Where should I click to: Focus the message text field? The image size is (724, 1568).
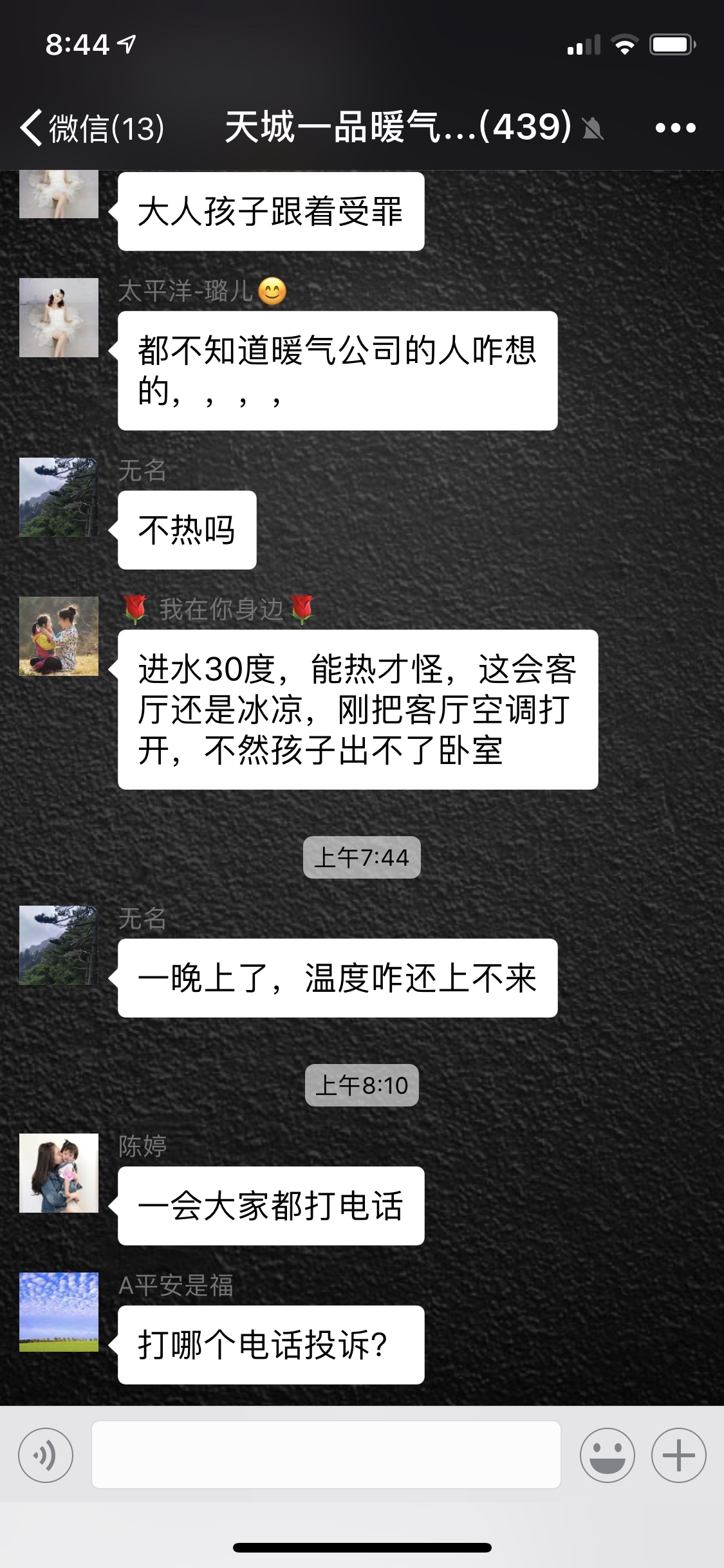click(x=326, y=1455)
